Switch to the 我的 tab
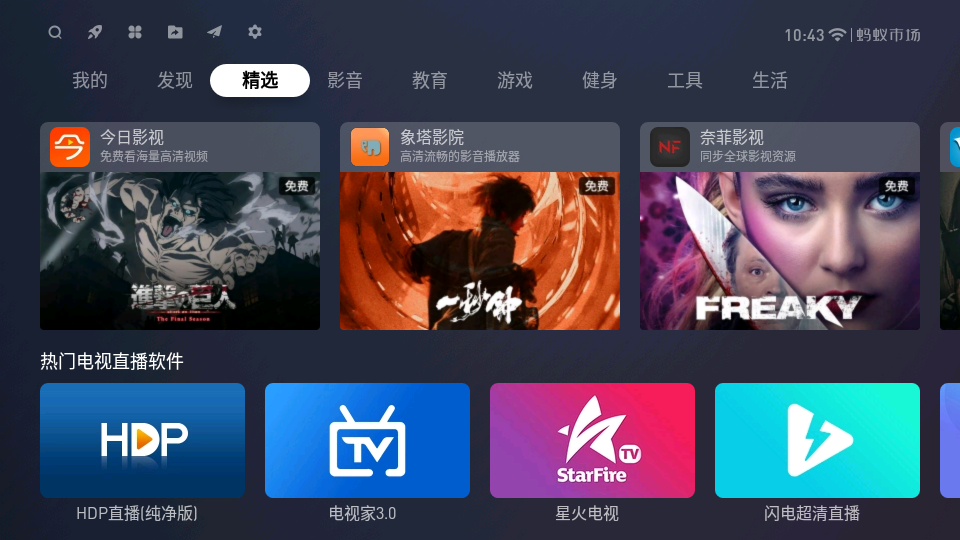This screenshot has width=960, height=540. click(x=90, y=81)
